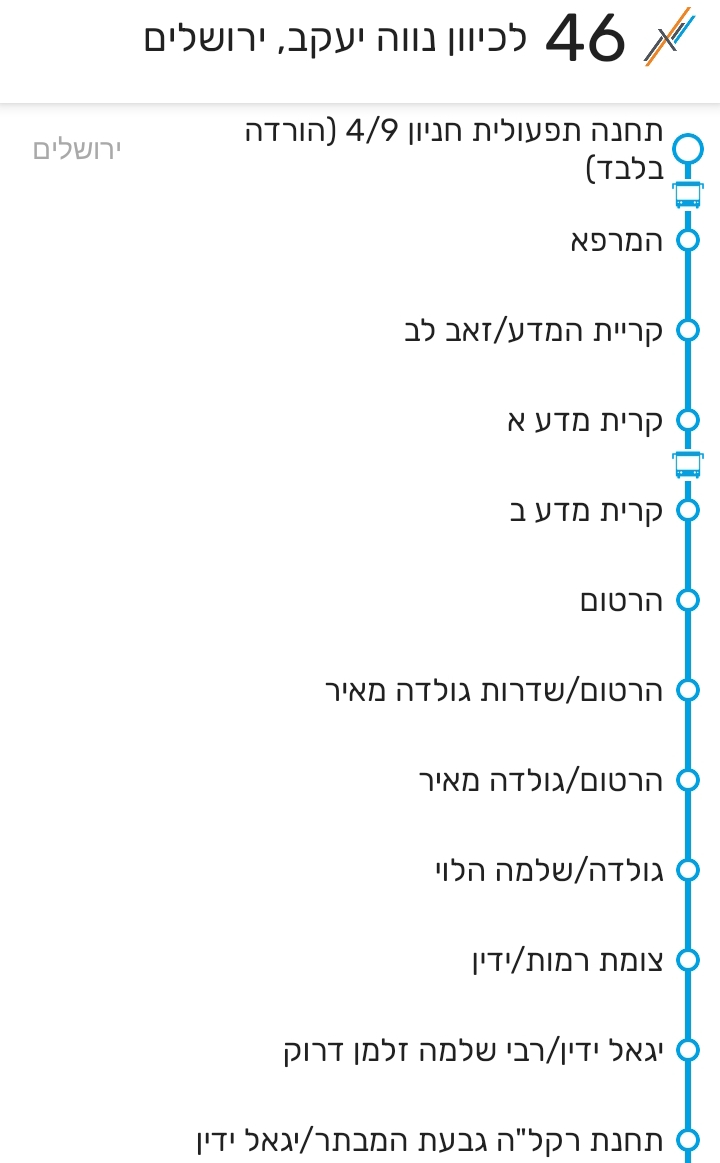This screenshot has height=1163, width=720.
Task: Tap the קרית מדע א stop
Action: click(585, 420)
